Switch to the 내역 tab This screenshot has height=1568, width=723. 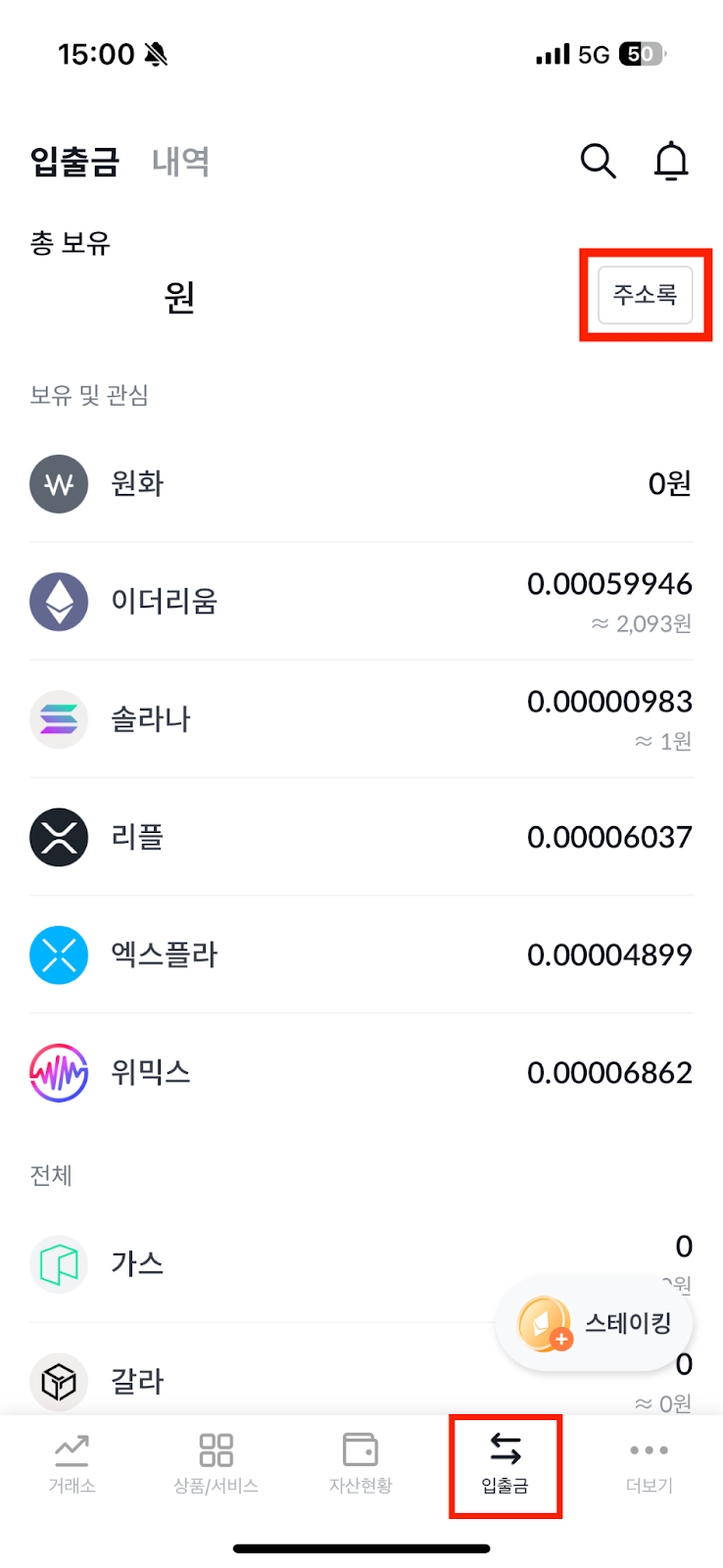(181, 162)
